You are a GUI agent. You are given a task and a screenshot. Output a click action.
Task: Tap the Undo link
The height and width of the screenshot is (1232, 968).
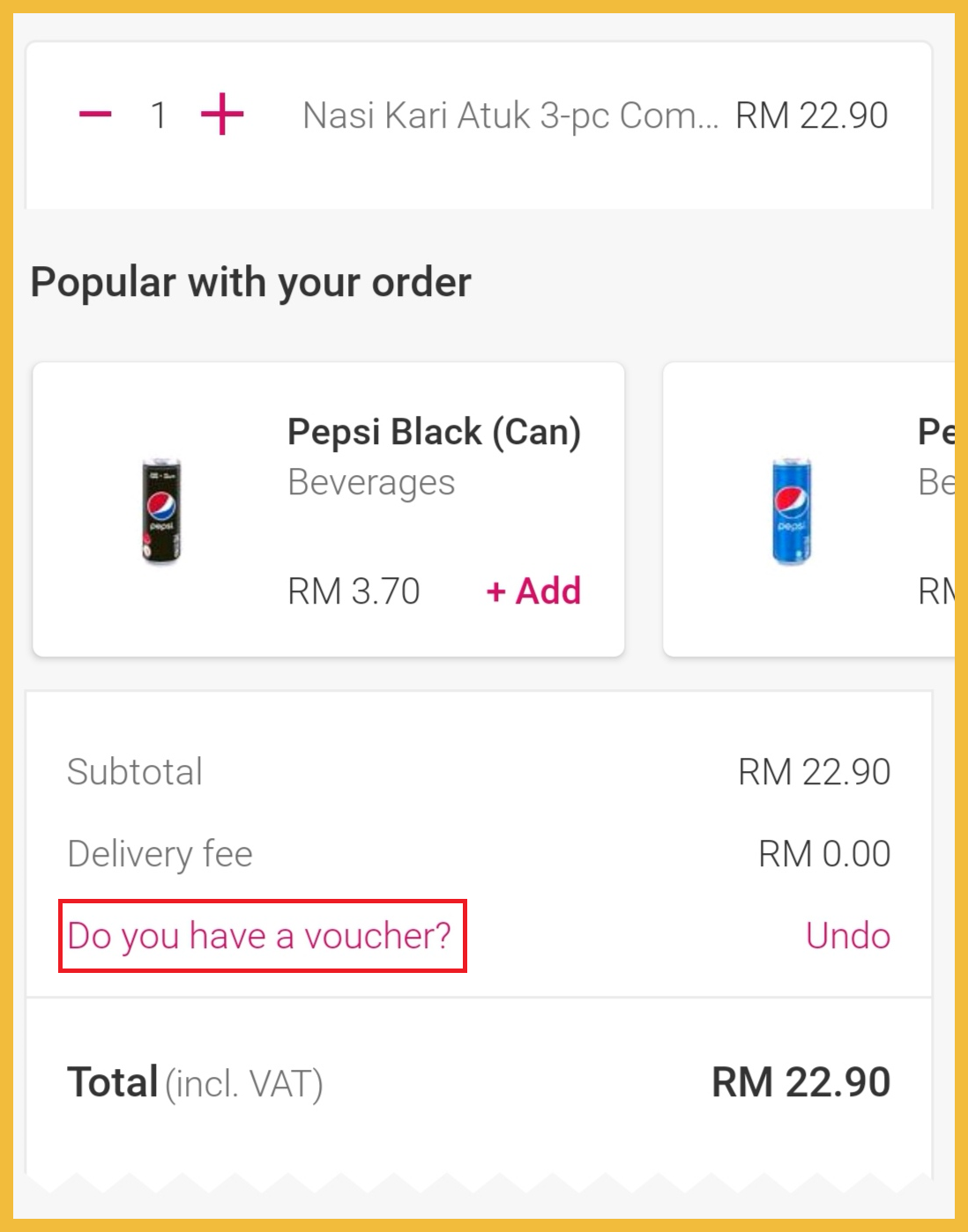tap(847, 936)
